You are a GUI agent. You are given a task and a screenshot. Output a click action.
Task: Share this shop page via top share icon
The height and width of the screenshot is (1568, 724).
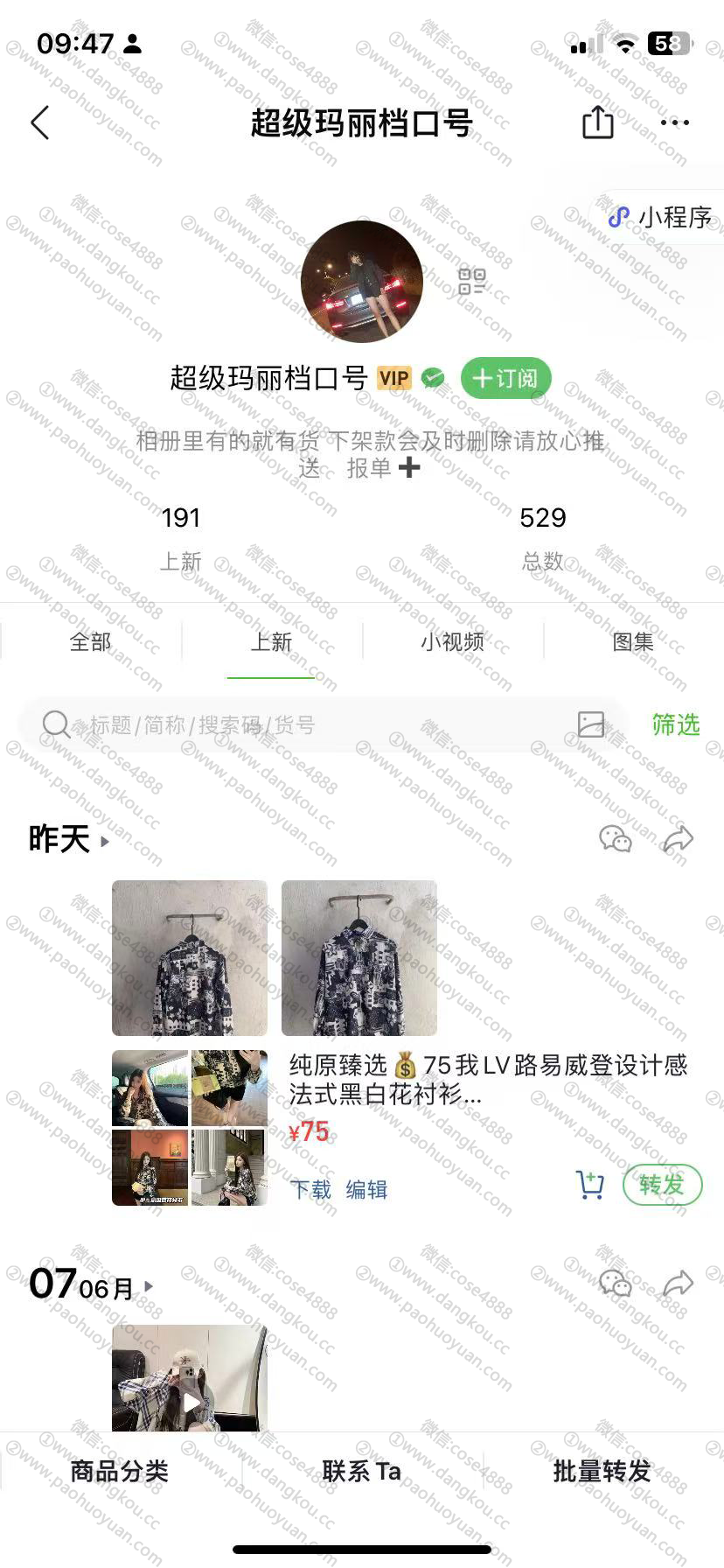(x=598, y=122)
